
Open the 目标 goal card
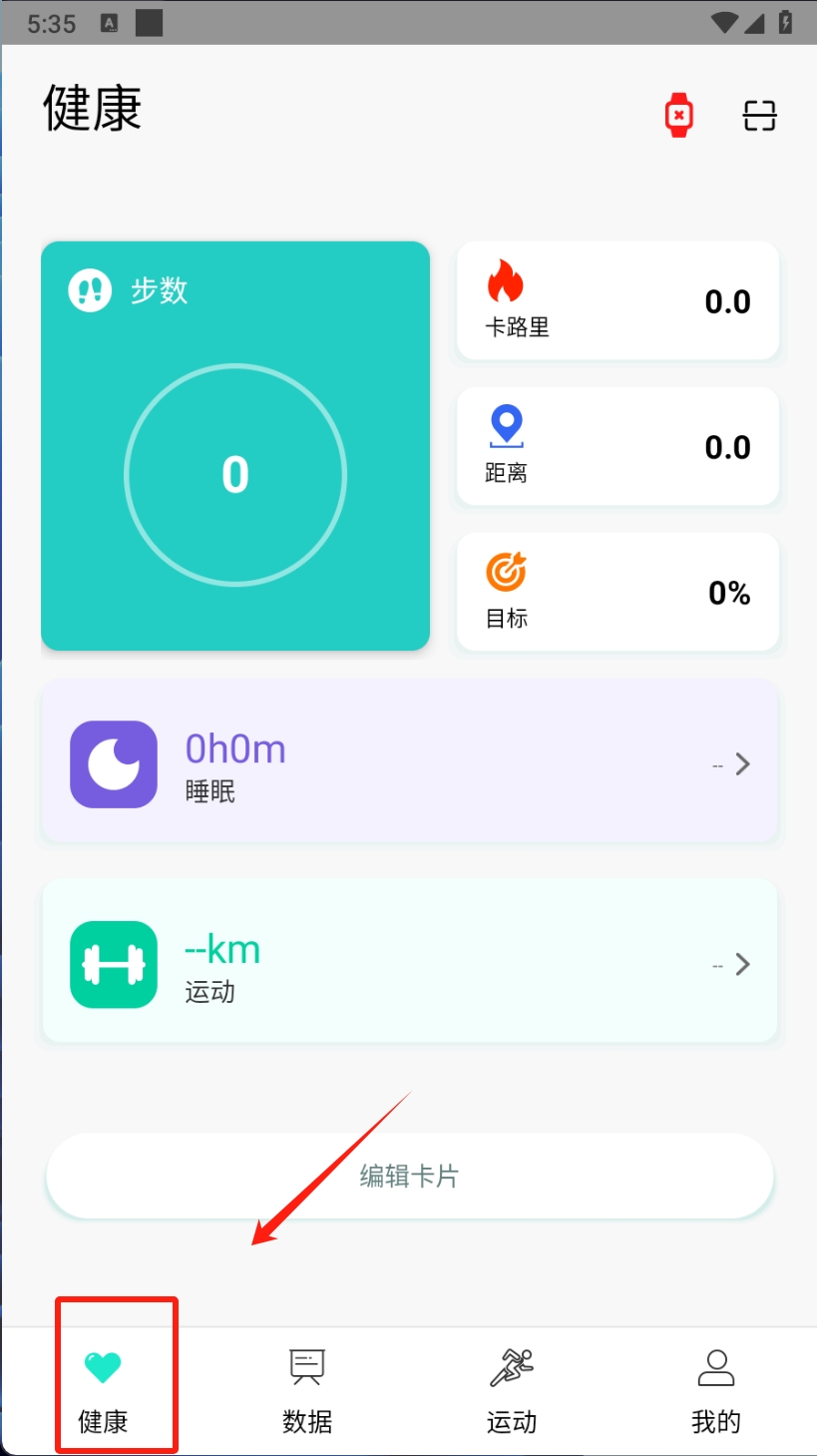(617, 592)
